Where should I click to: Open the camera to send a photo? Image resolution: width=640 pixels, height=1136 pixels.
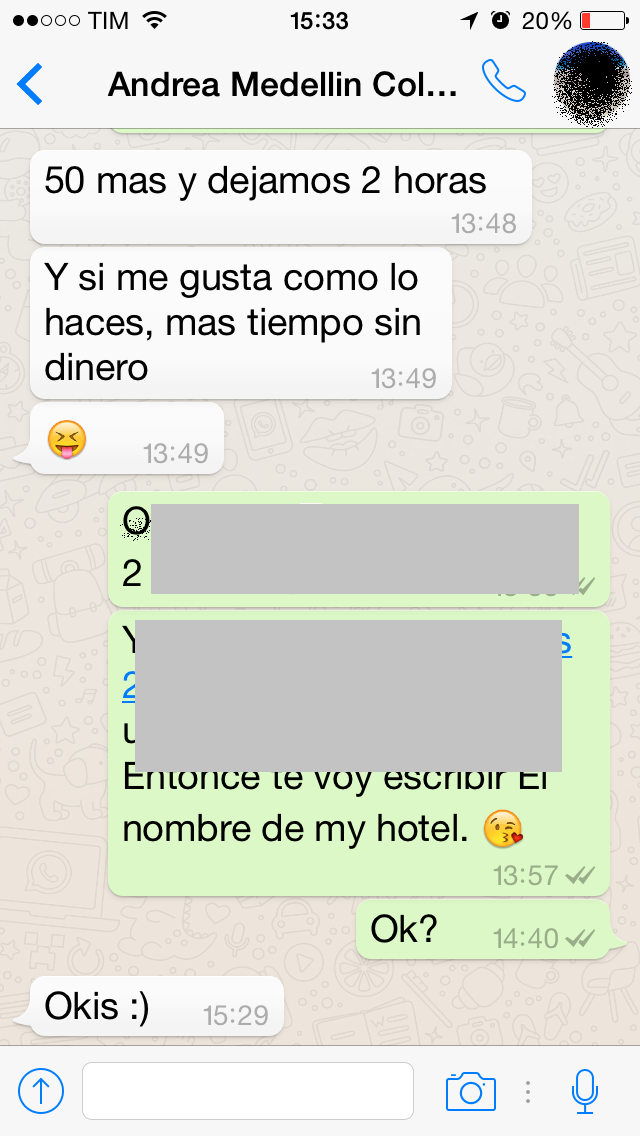click(x=470, y=1091)
